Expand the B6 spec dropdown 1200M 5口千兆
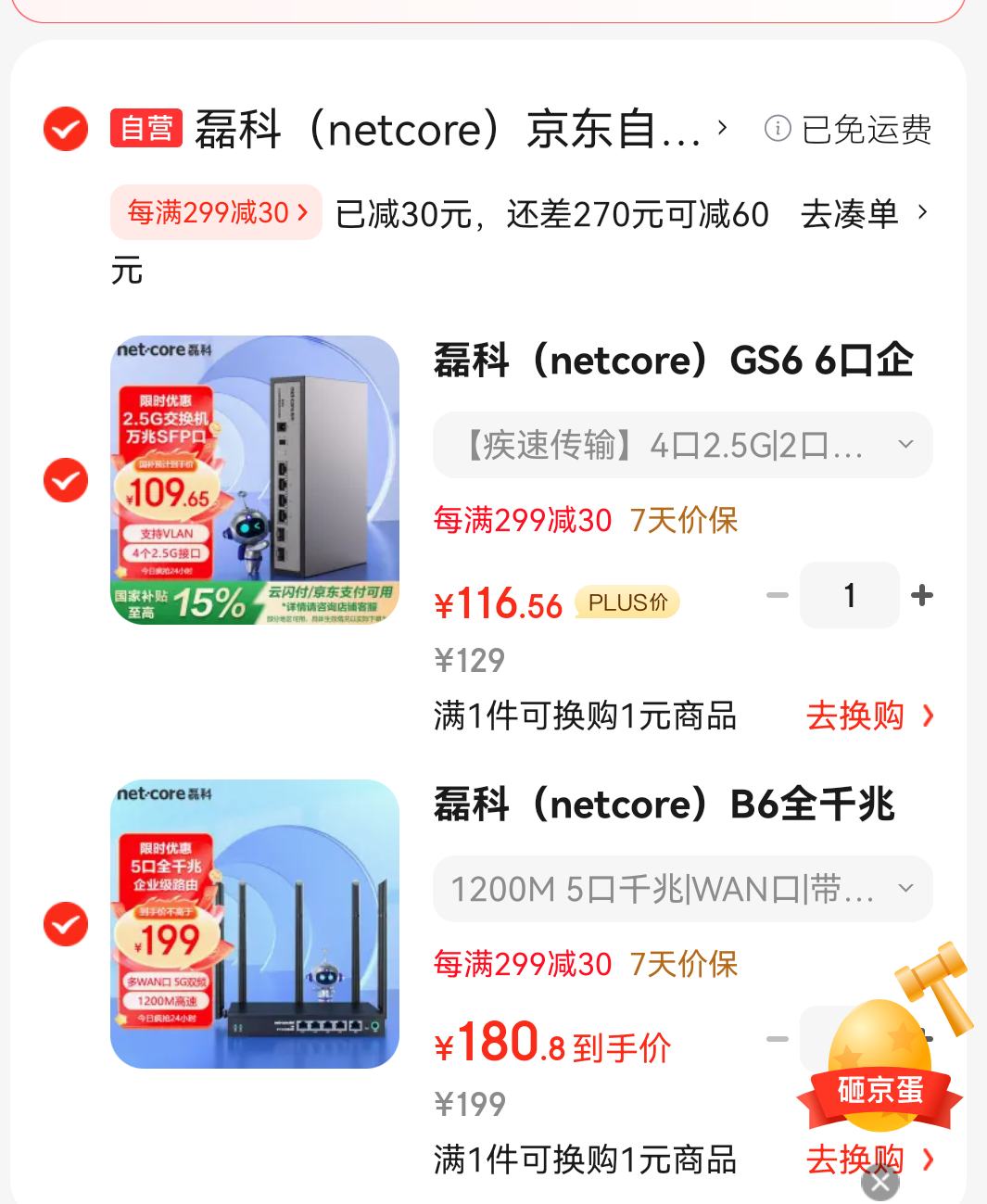The height and width of the screenshot is (1204, 987). pyautogui.click(x=682, y=889)
